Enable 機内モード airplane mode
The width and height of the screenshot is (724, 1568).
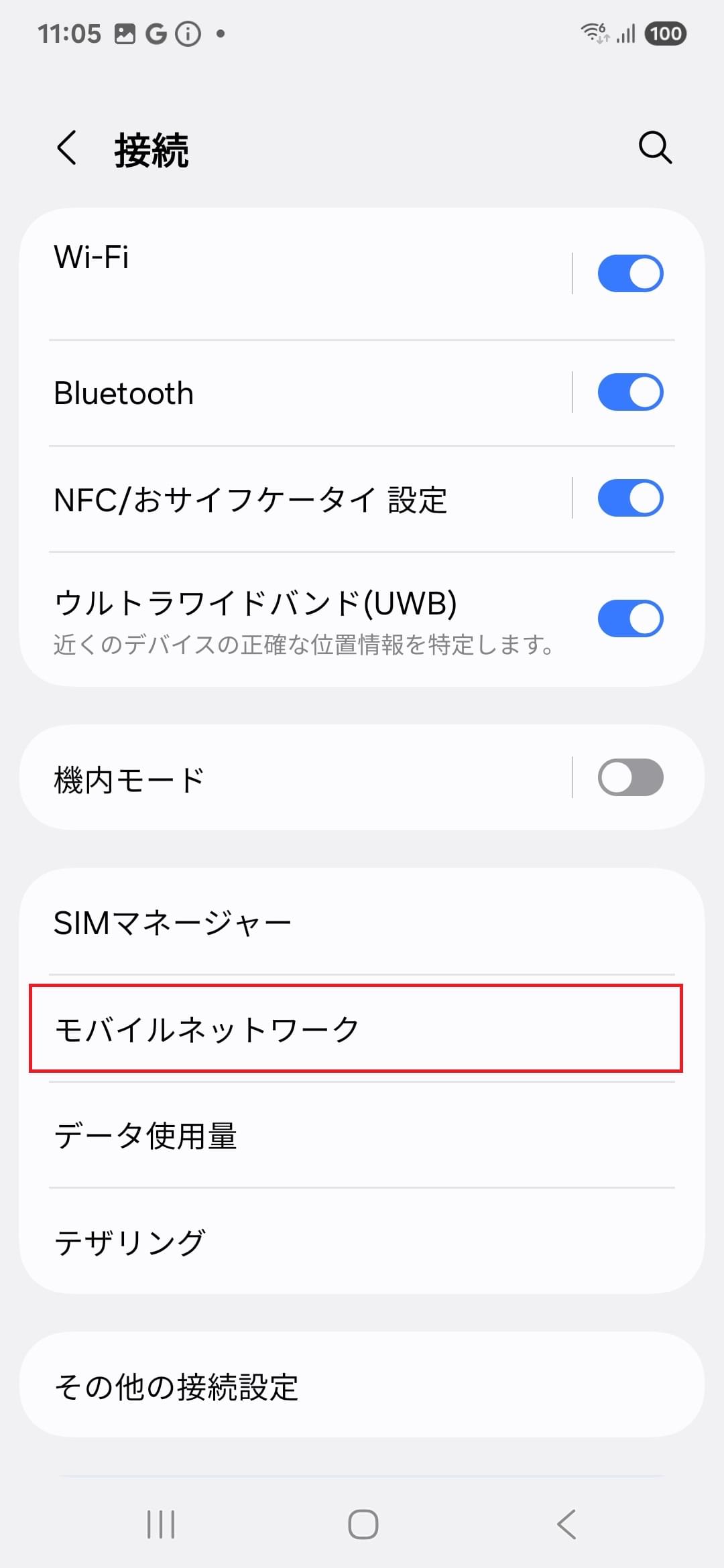629,777
